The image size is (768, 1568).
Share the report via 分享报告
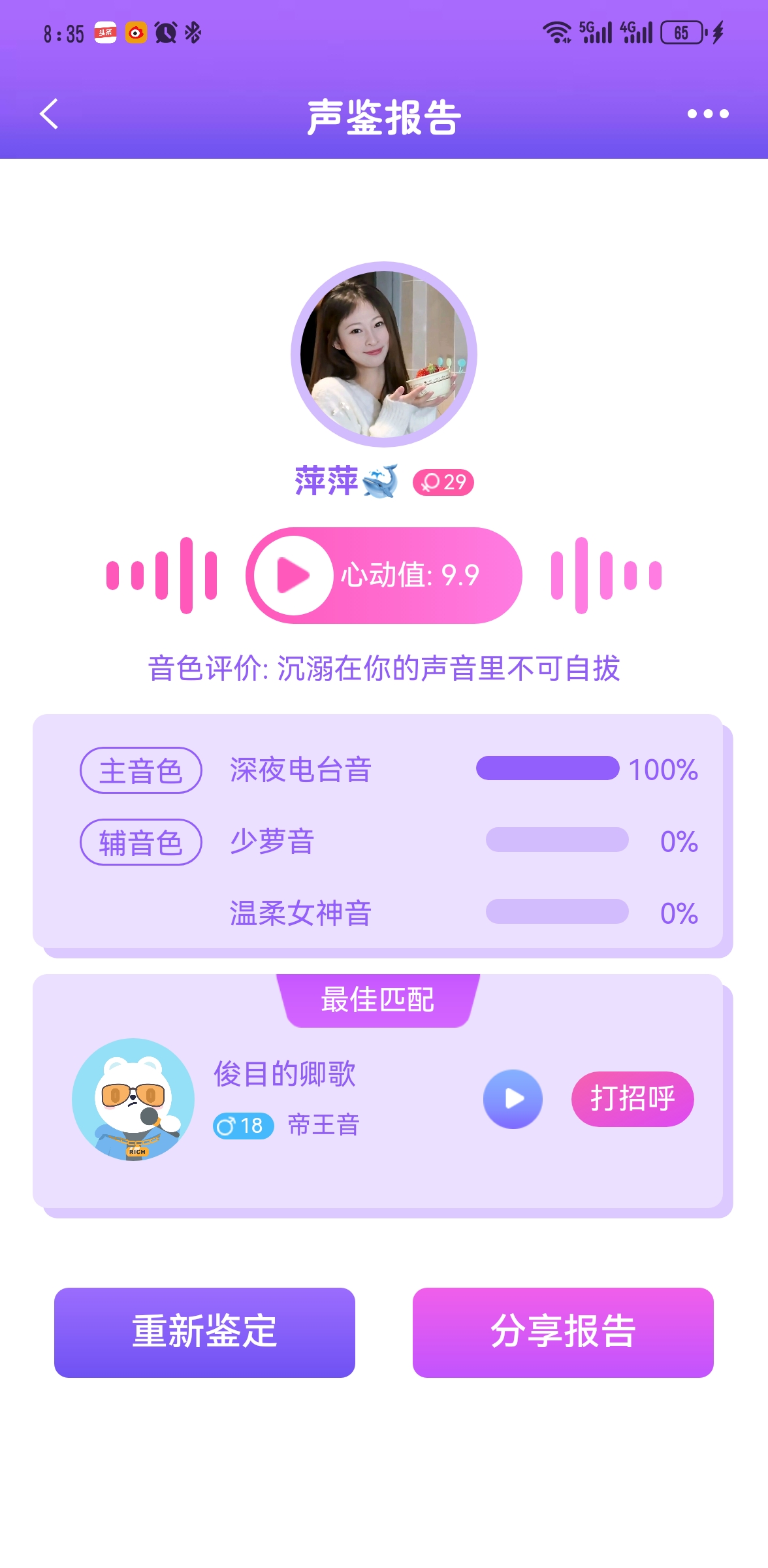click(563, 1332)
